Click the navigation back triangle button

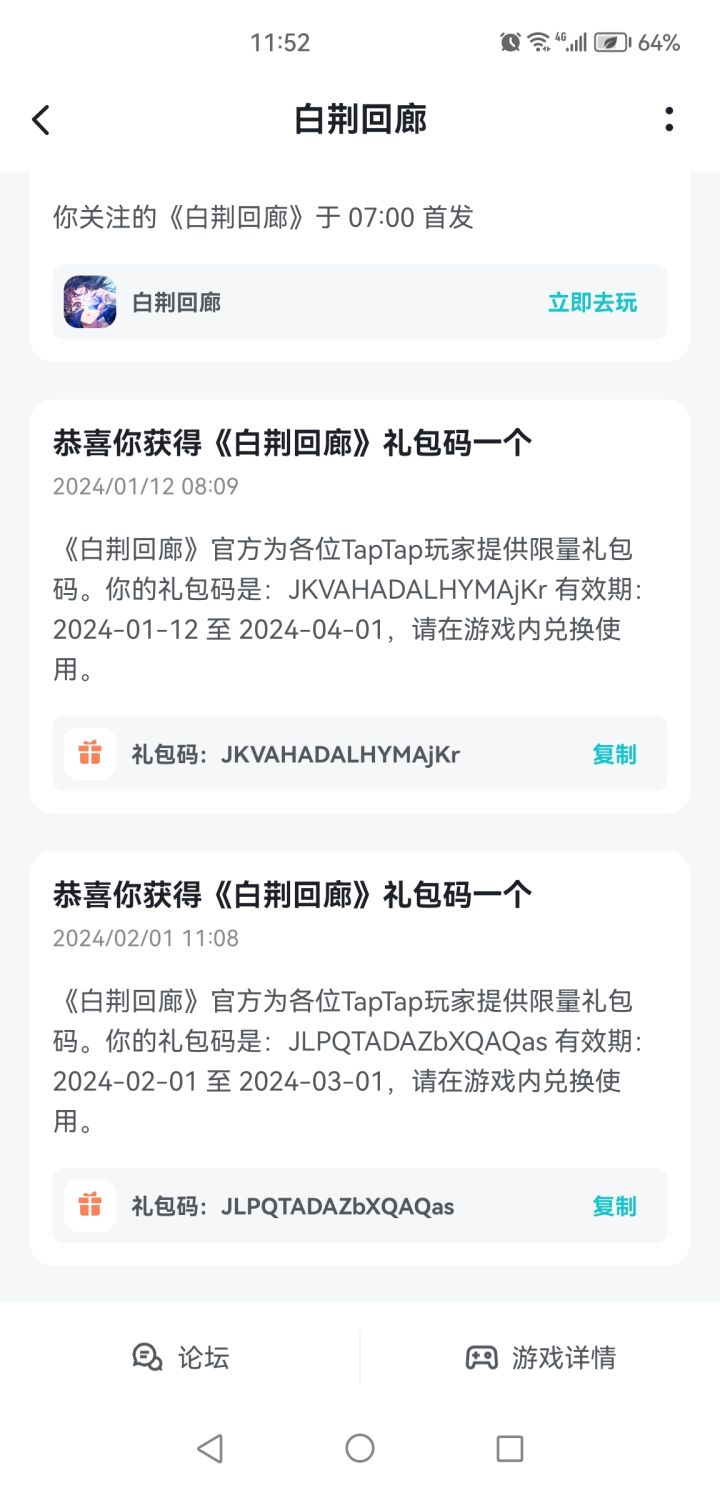tap(209, 1447)
